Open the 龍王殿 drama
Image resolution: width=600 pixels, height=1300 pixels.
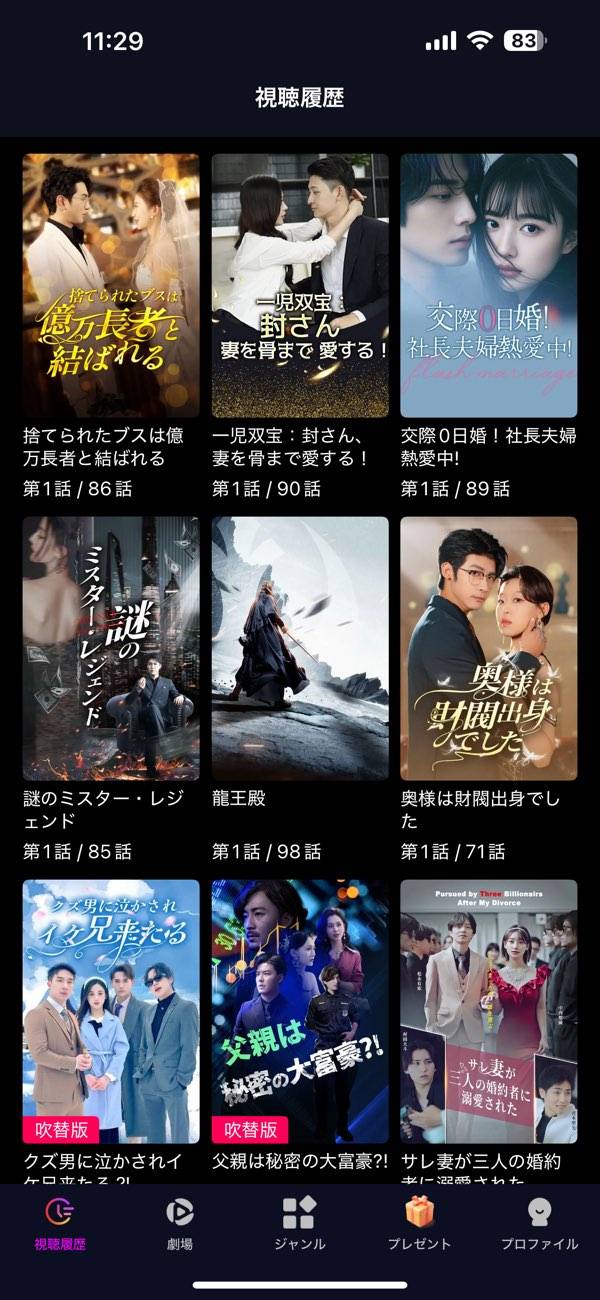click(300, 648)
